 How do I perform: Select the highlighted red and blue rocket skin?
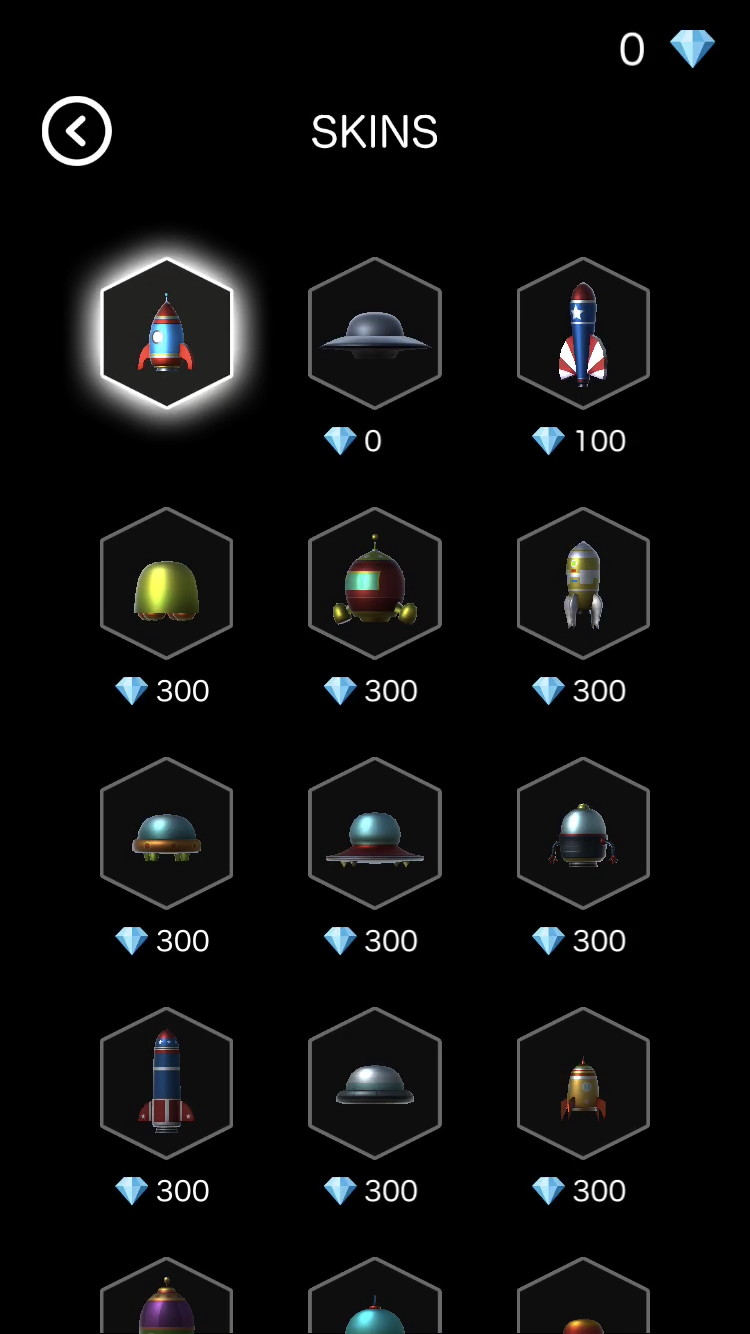166,333
